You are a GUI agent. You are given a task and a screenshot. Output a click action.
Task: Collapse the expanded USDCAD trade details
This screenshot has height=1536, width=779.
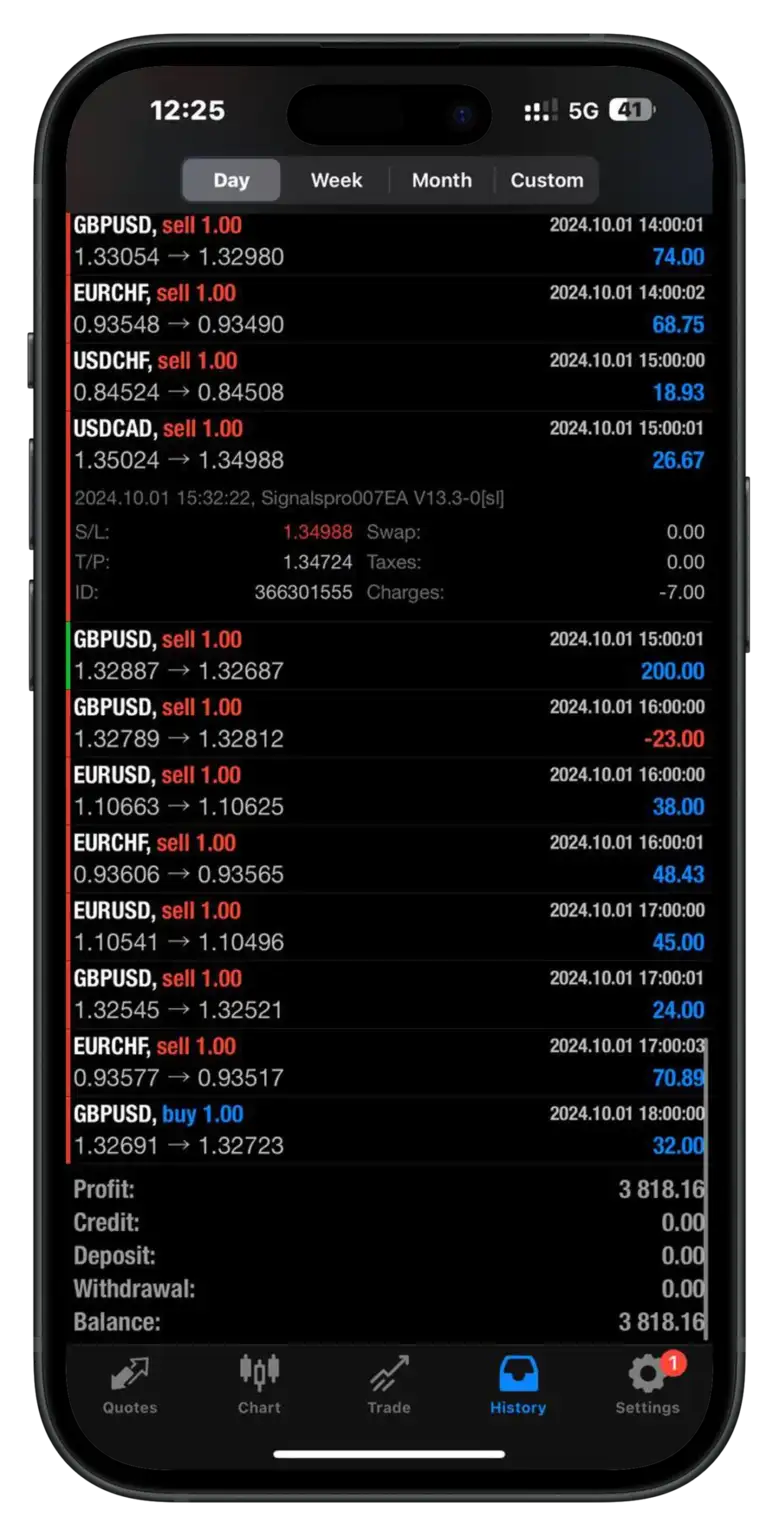tap(389, 445)
